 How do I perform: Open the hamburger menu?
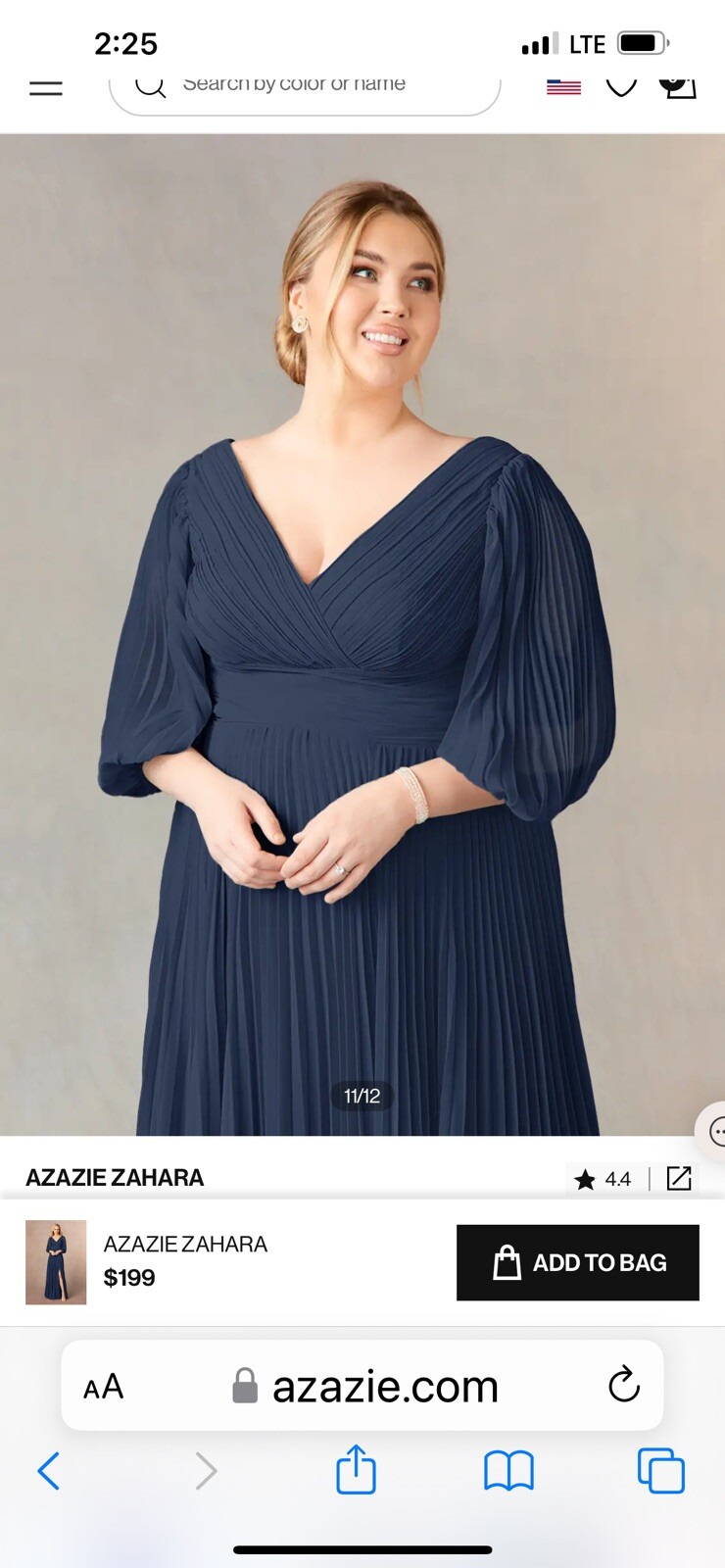[46, 87]
